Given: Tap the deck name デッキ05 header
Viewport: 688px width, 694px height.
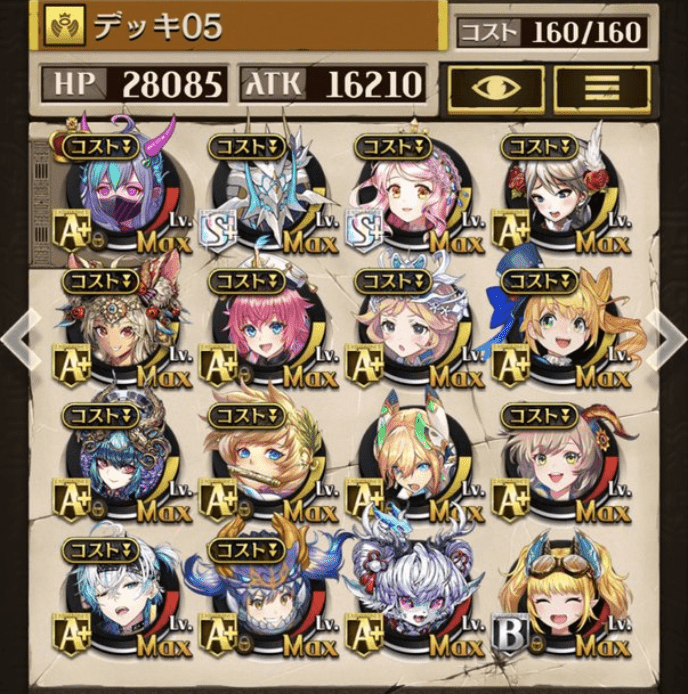Looking at the screenshot, I should [240, 26].
